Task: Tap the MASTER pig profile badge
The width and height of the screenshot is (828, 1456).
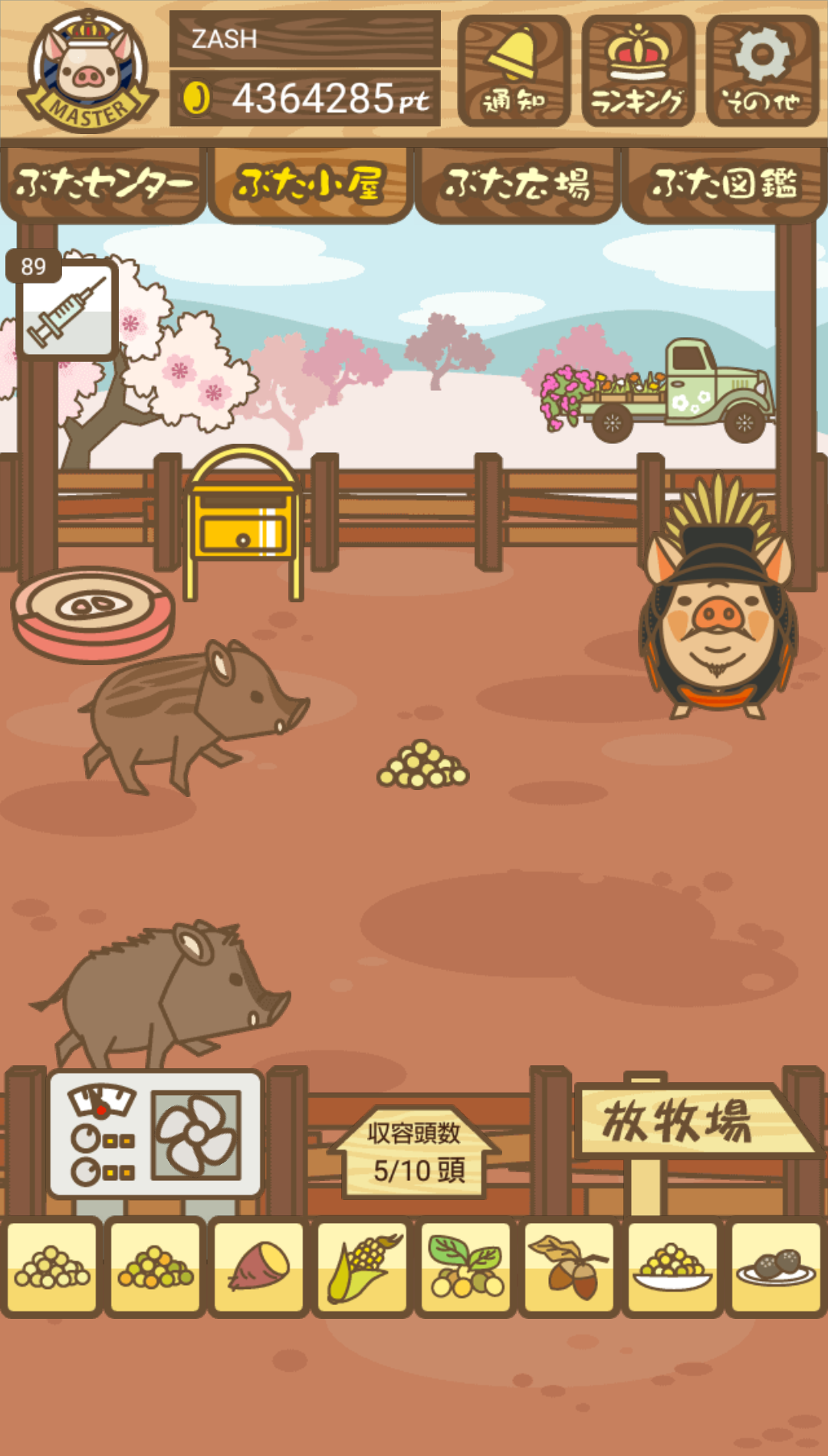Action: 89,71
